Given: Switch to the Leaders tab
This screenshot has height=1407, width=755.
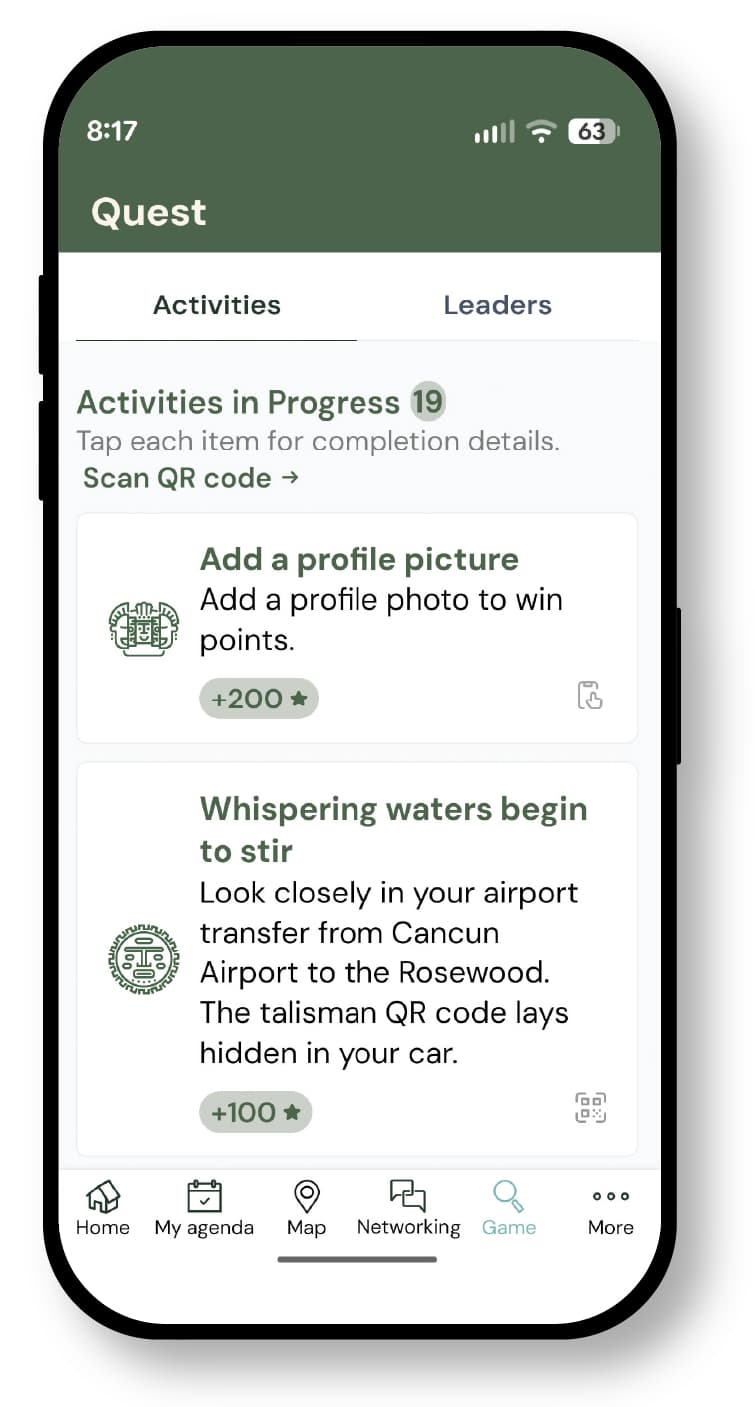Looking at the screenshot, I should click(x=497, y=305).
